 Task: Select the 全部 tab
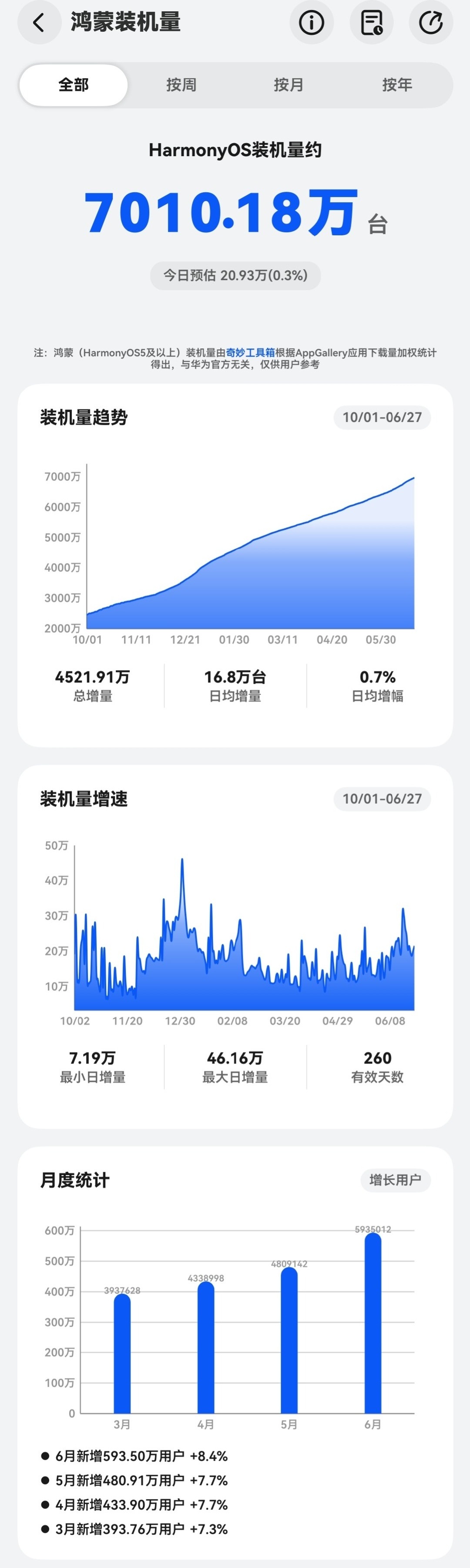pos(74,85)
